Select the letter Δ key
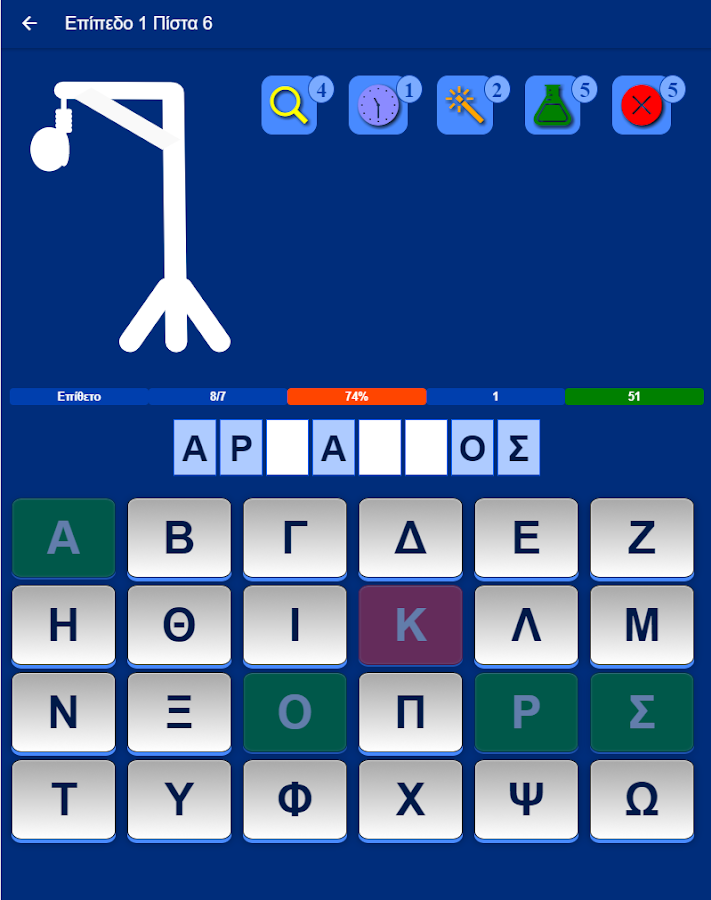The image size is (711, 900). [x=410, y=538]
